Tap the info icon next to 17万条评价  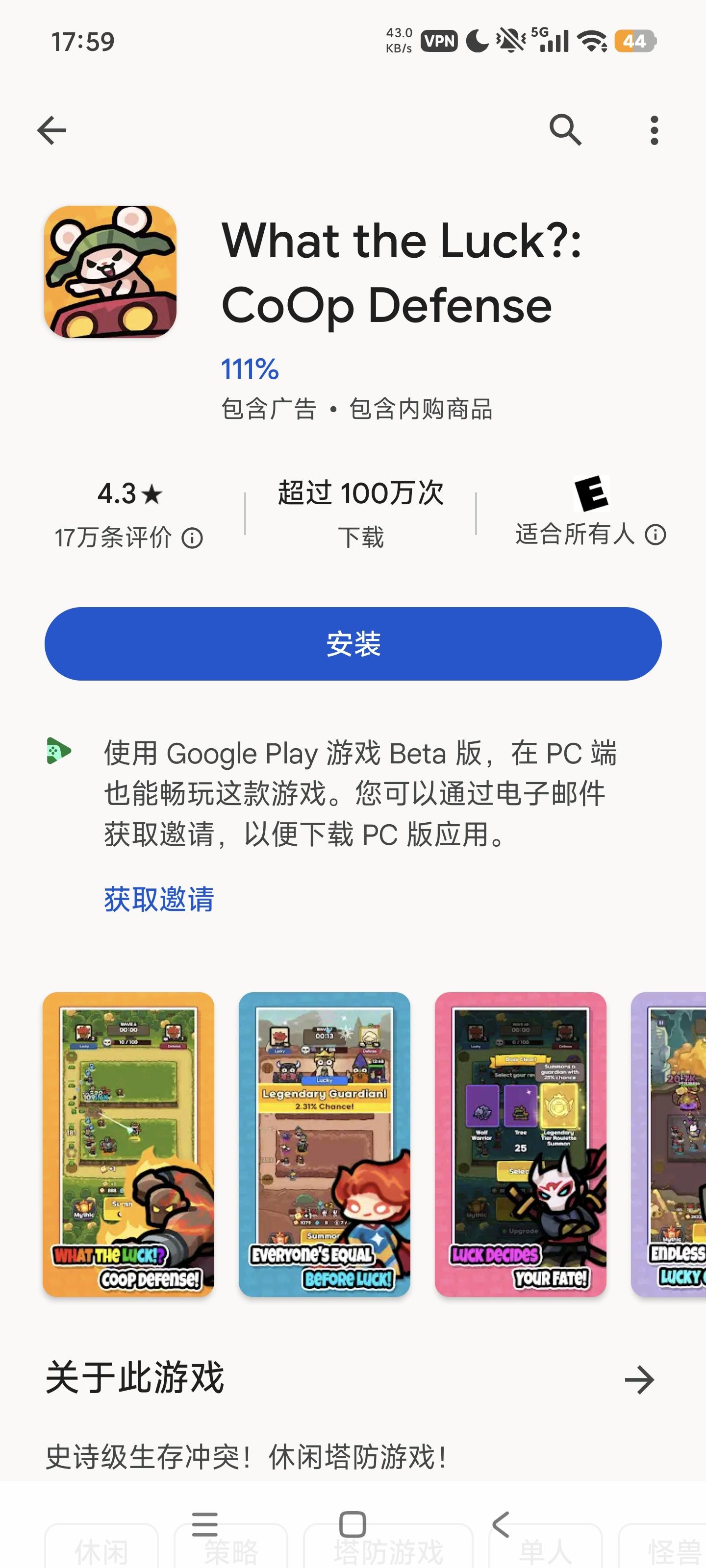point(193,538)
